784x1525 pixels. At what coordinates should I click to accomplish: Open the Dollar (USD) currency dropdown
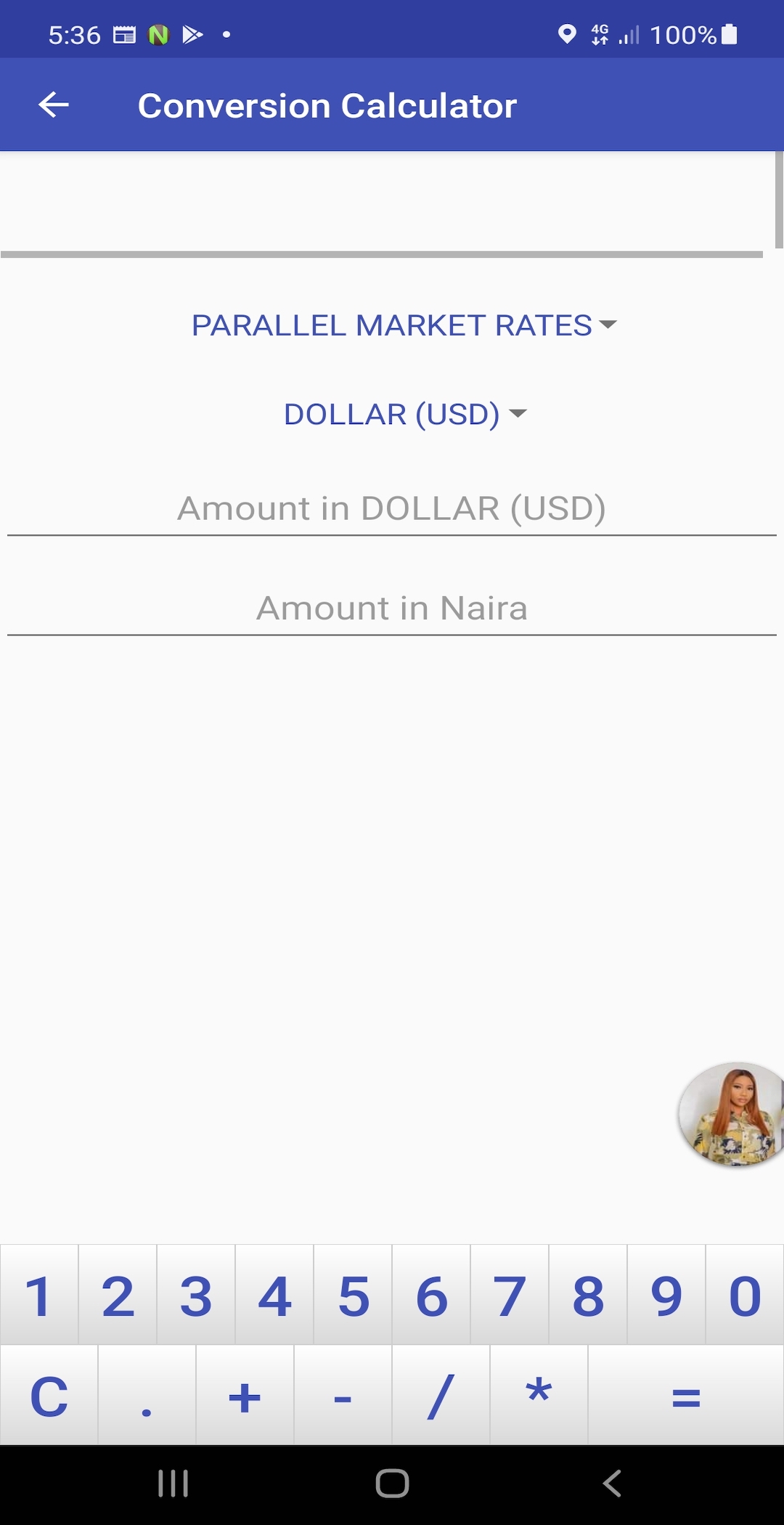click(404, 414)
